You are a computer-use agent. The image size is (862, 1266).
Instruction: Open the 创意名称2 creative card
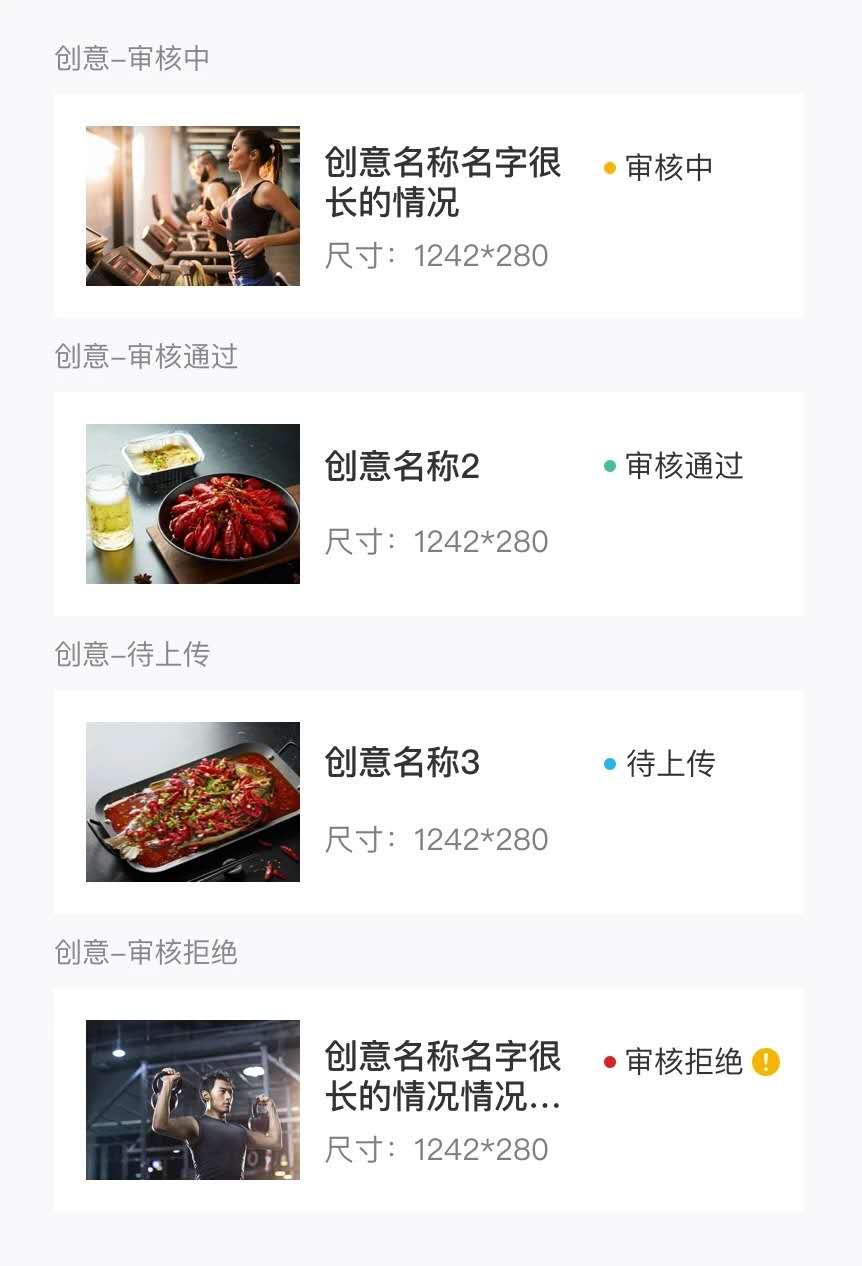[428, 504]
